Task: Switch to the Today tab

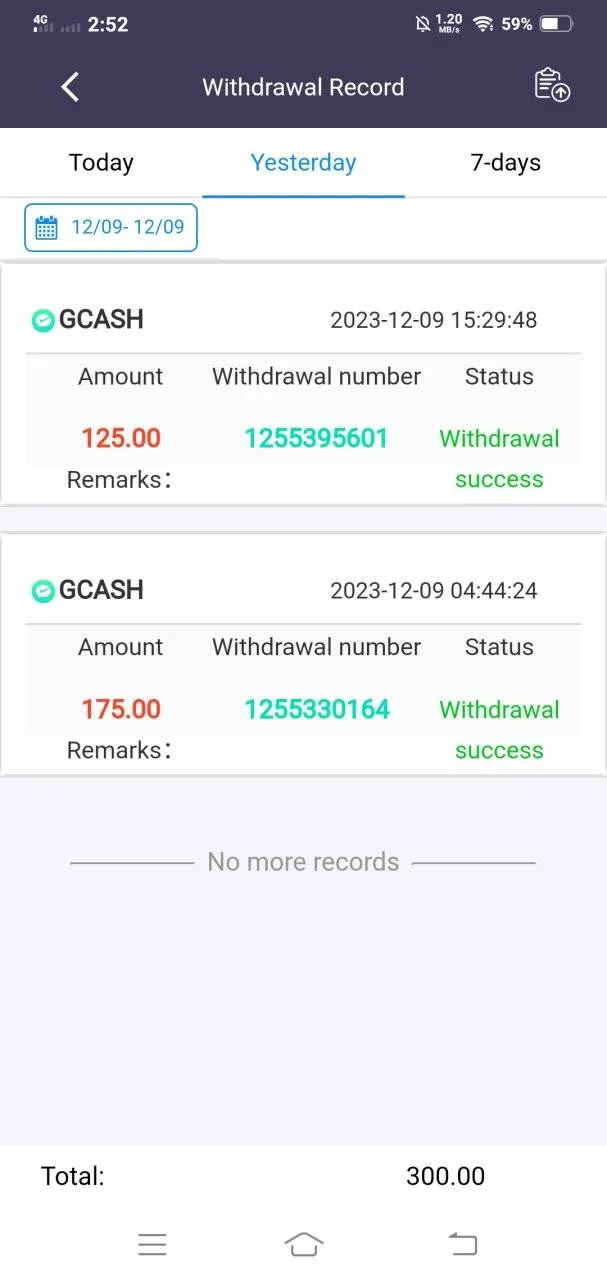Action: (101, 163)
